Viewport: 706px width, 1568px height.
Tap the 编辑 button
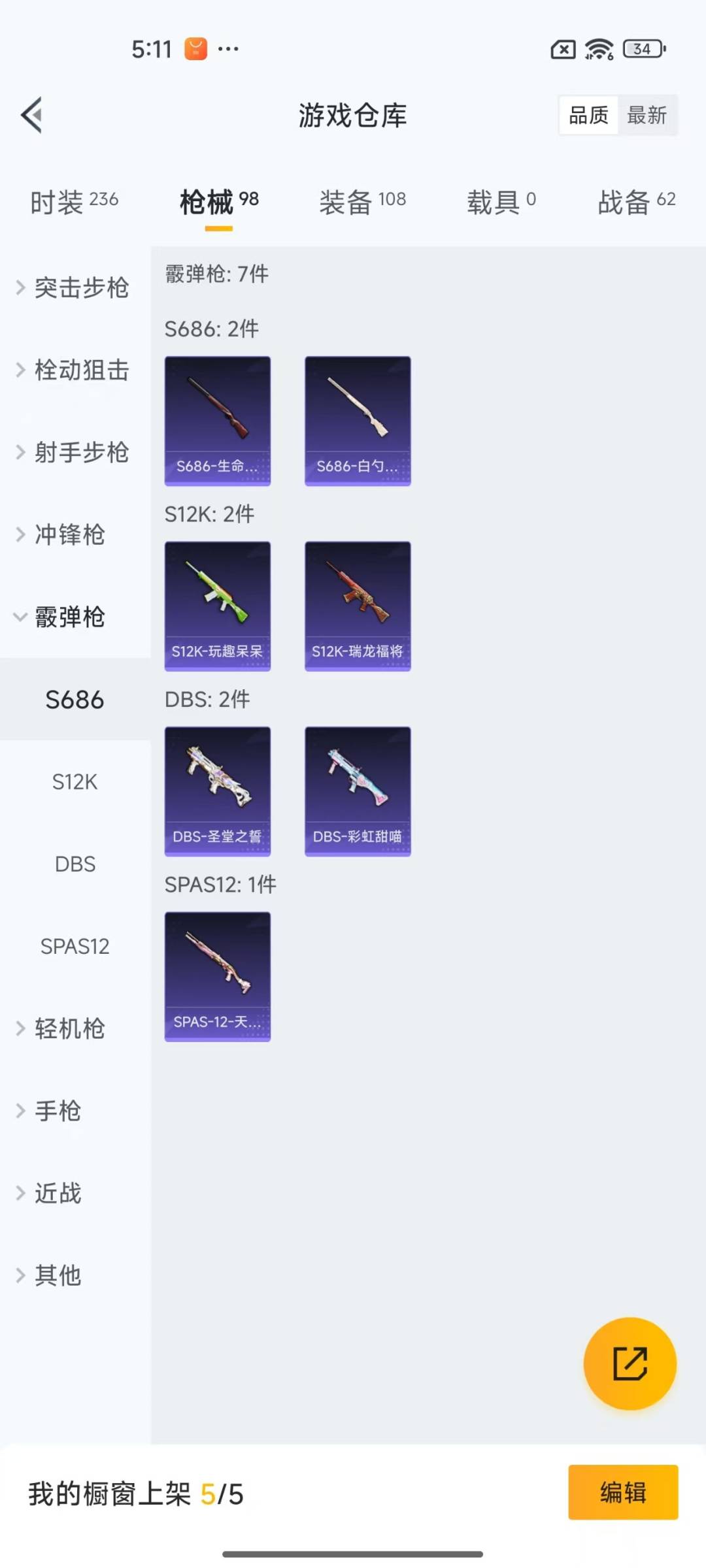(622, 1492)
